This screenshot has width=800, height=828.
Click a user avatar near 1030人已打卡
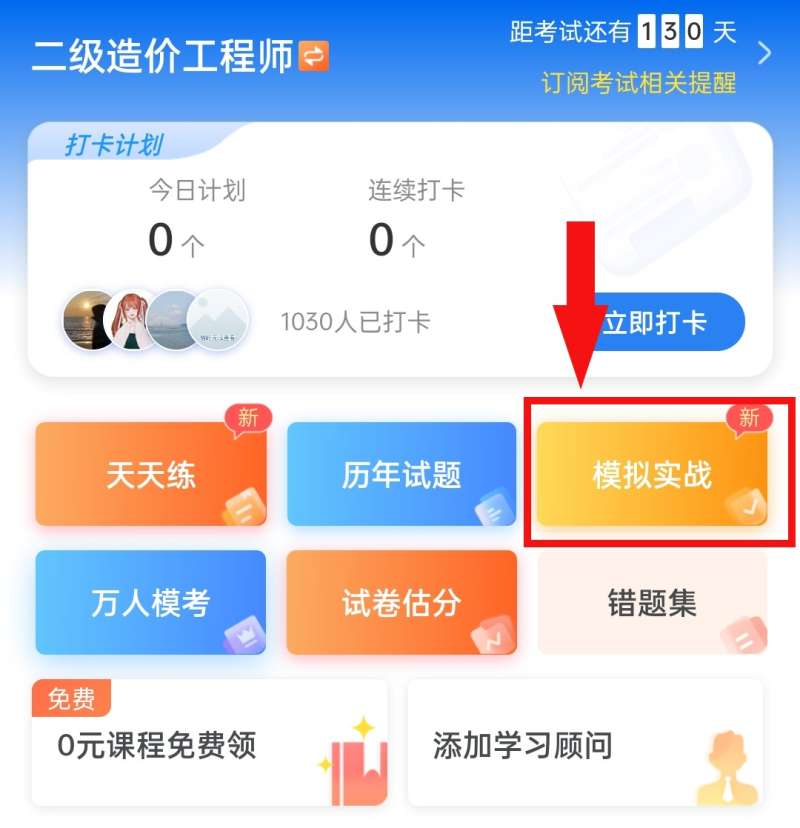90,318
